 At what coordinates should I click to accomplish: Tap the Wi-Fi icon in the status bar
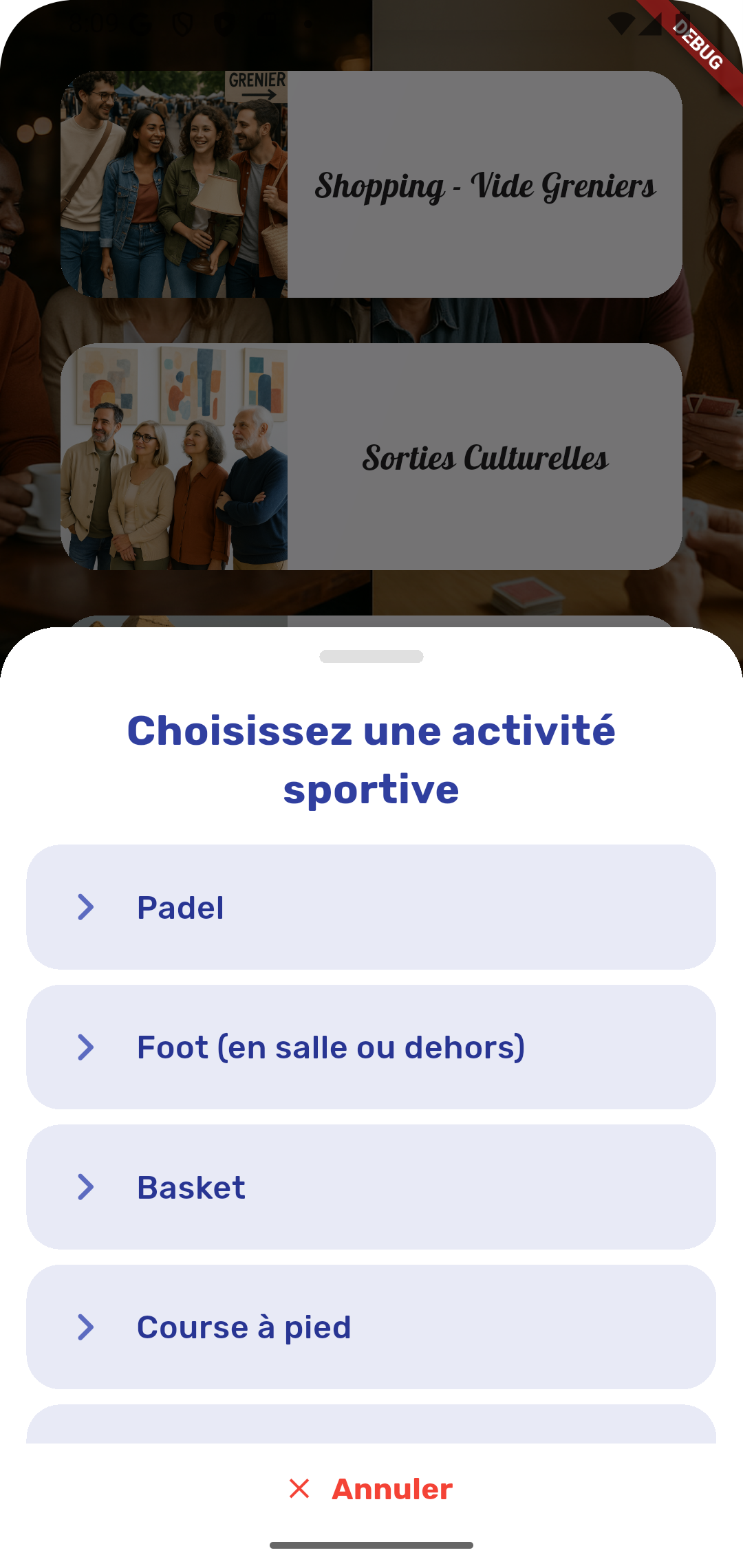(621, 23)
